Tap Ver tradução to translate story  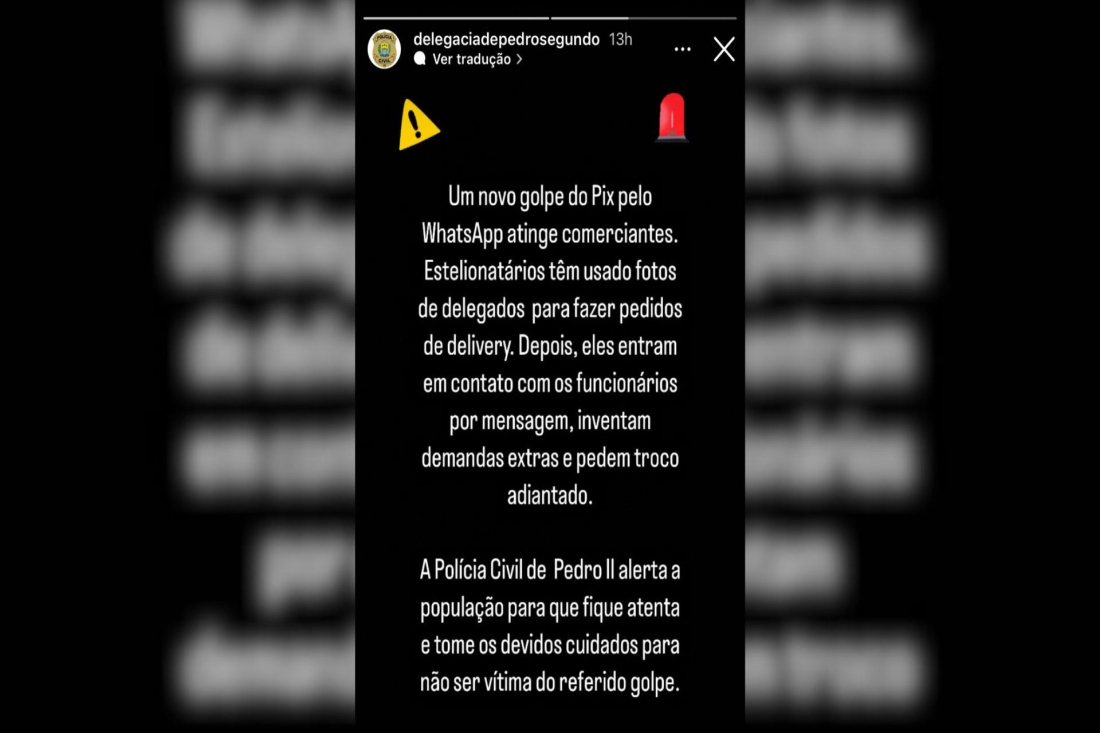tap(471, 59)
